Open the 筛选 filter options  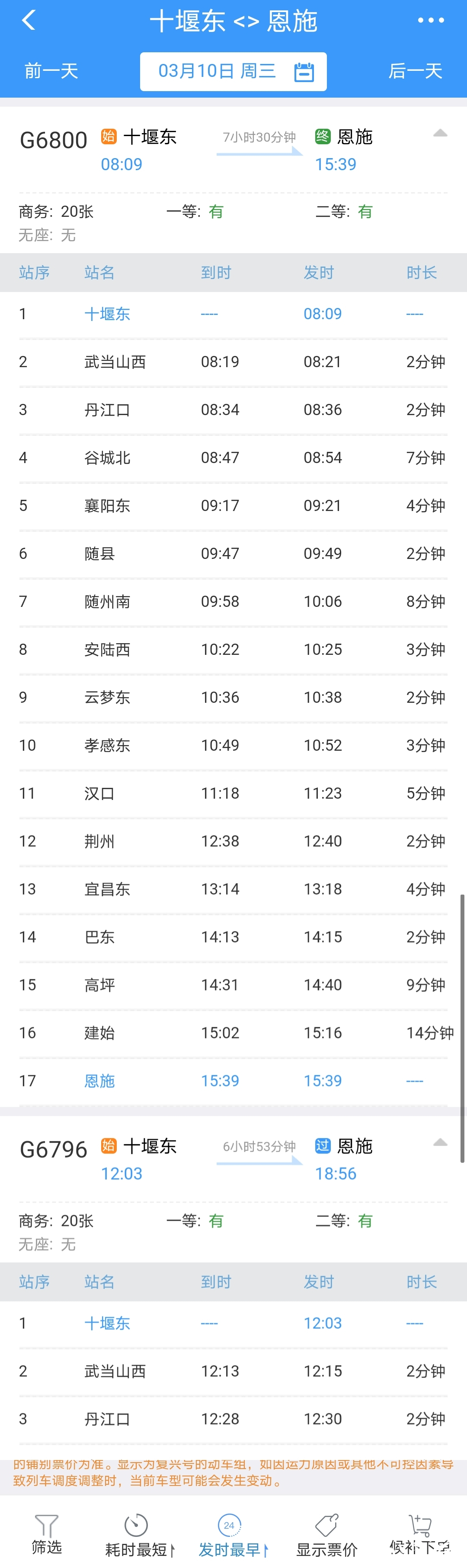coord(46,1533)
